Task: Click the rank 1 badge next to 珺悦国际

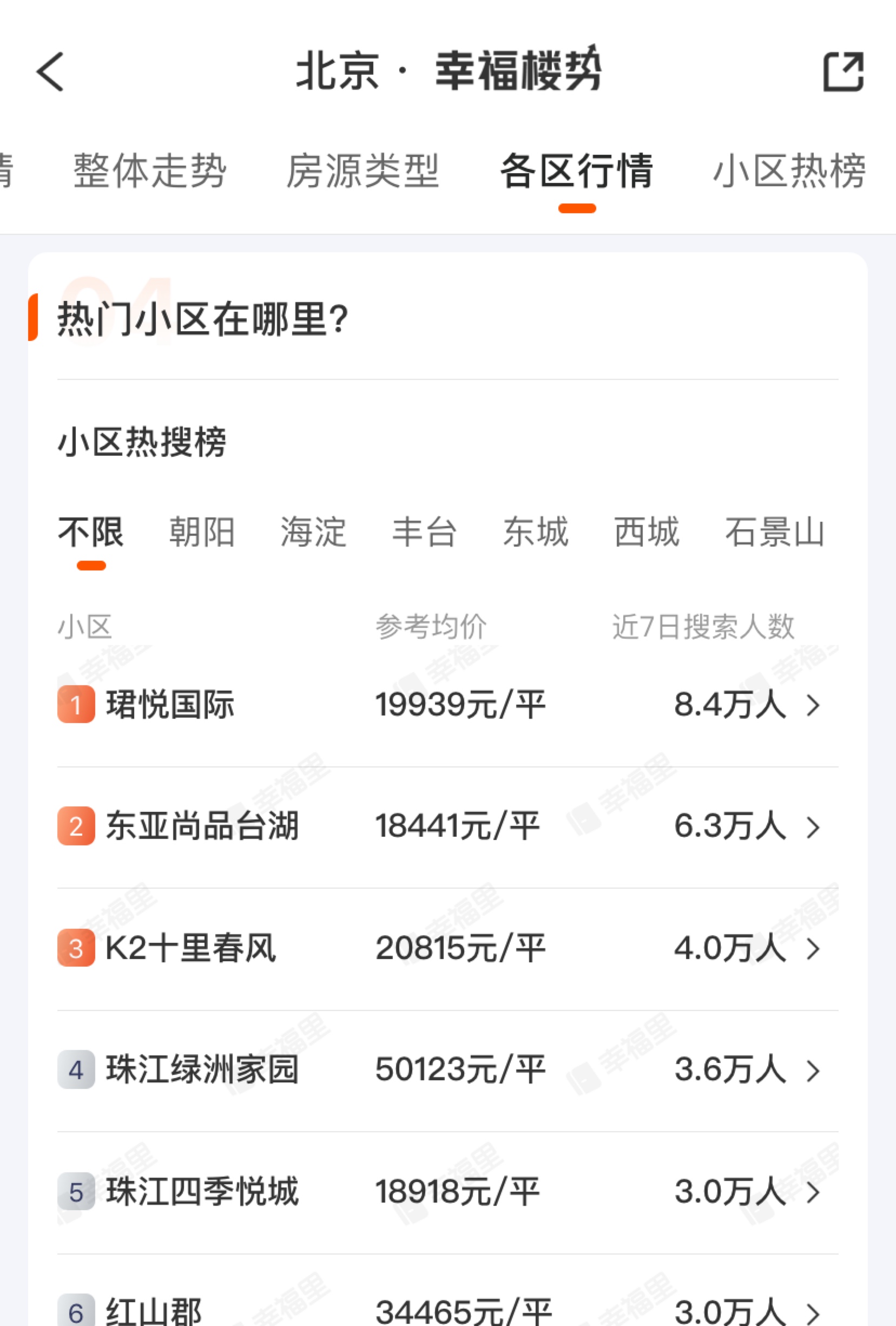Action: (76, 705)
